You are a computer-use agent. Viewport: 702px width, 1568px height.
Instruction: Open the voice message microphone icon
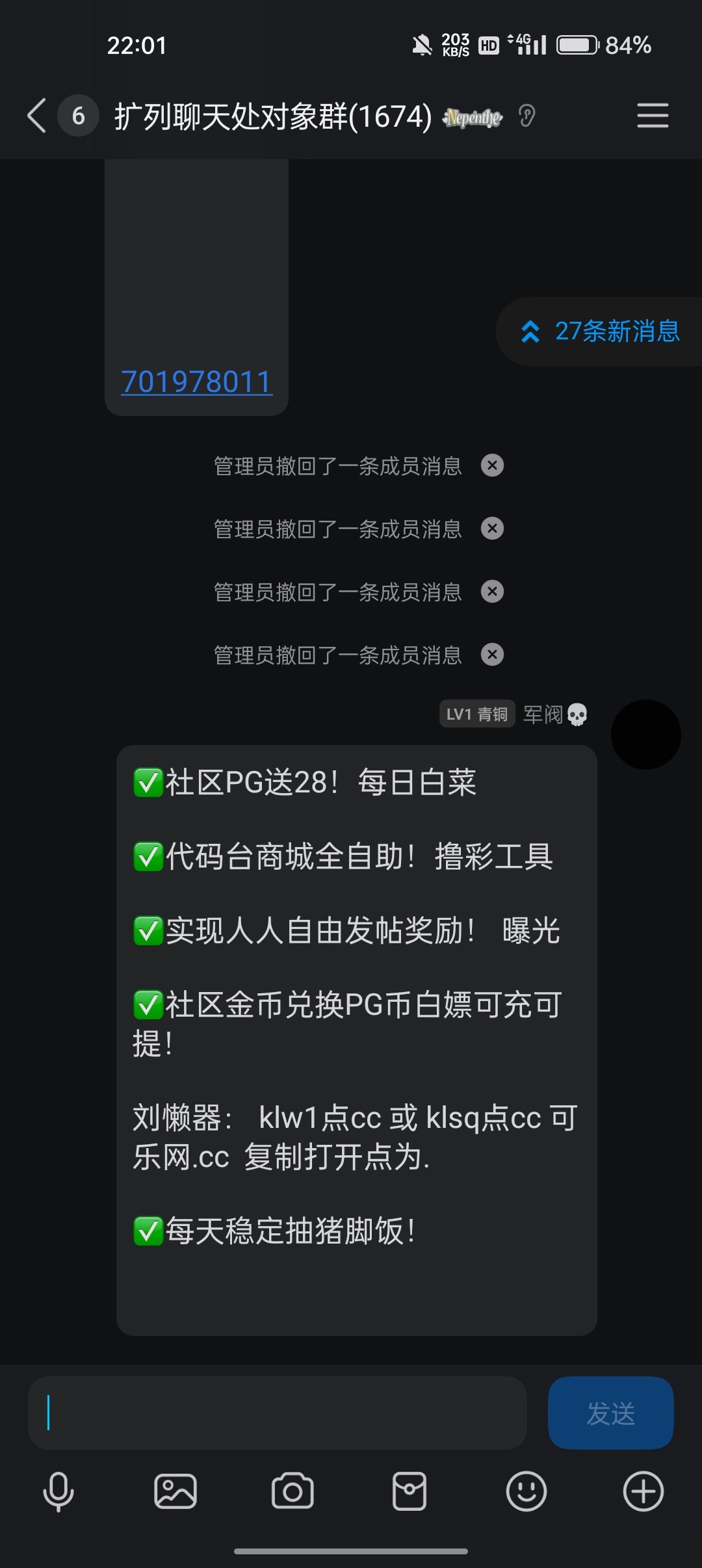click(x=58, y=1492)
